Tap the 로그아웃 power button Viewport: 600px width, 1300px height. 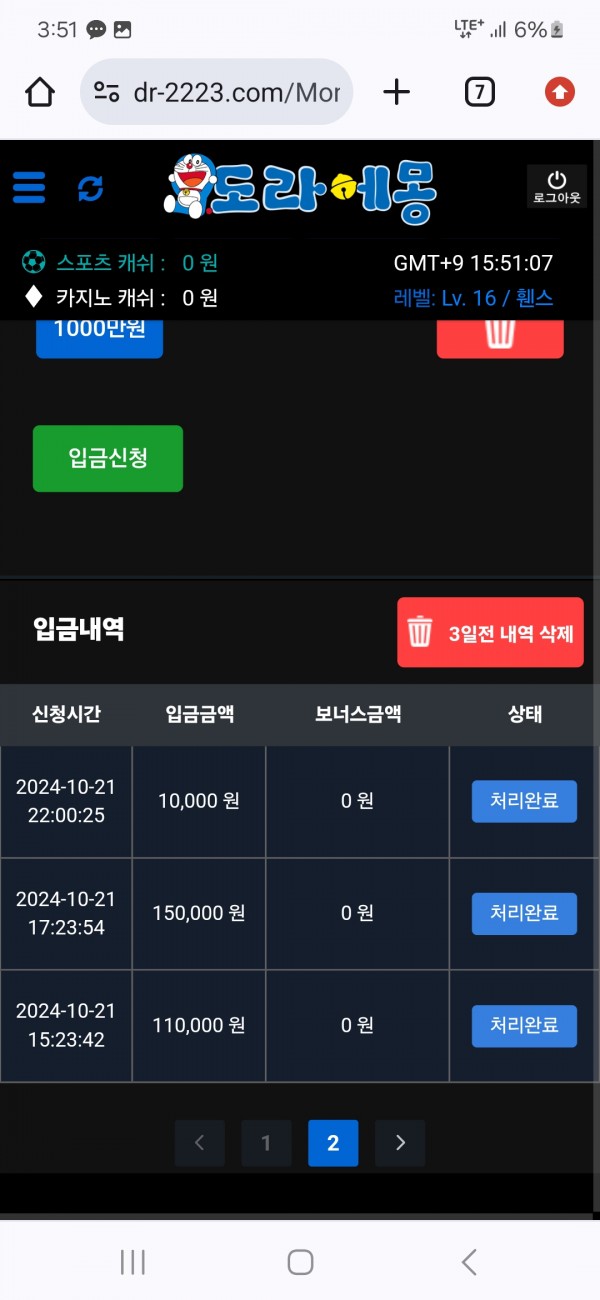[557, 187]
